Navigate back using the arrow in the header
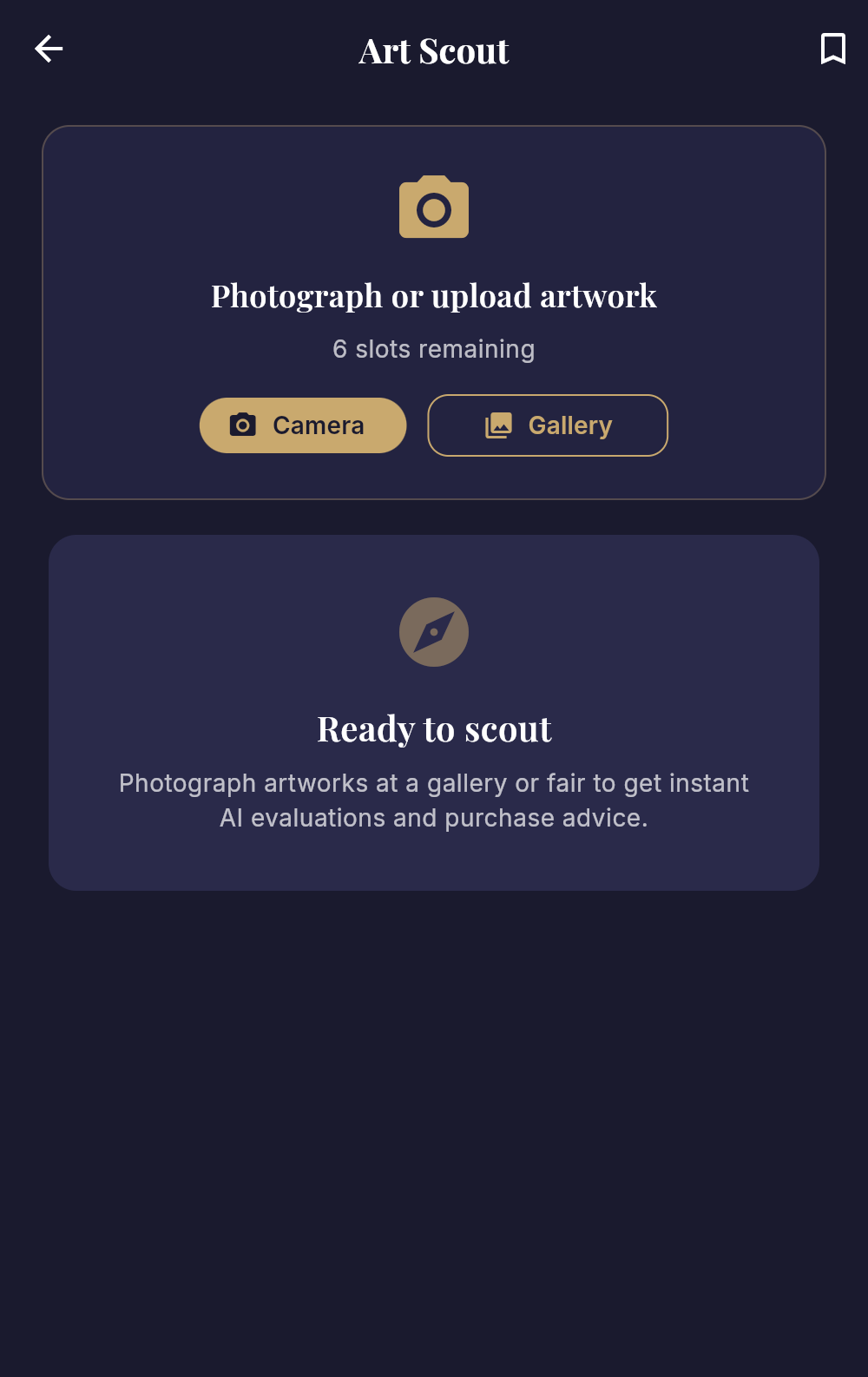Screen dimensions: 868x1377 (49, 49)
